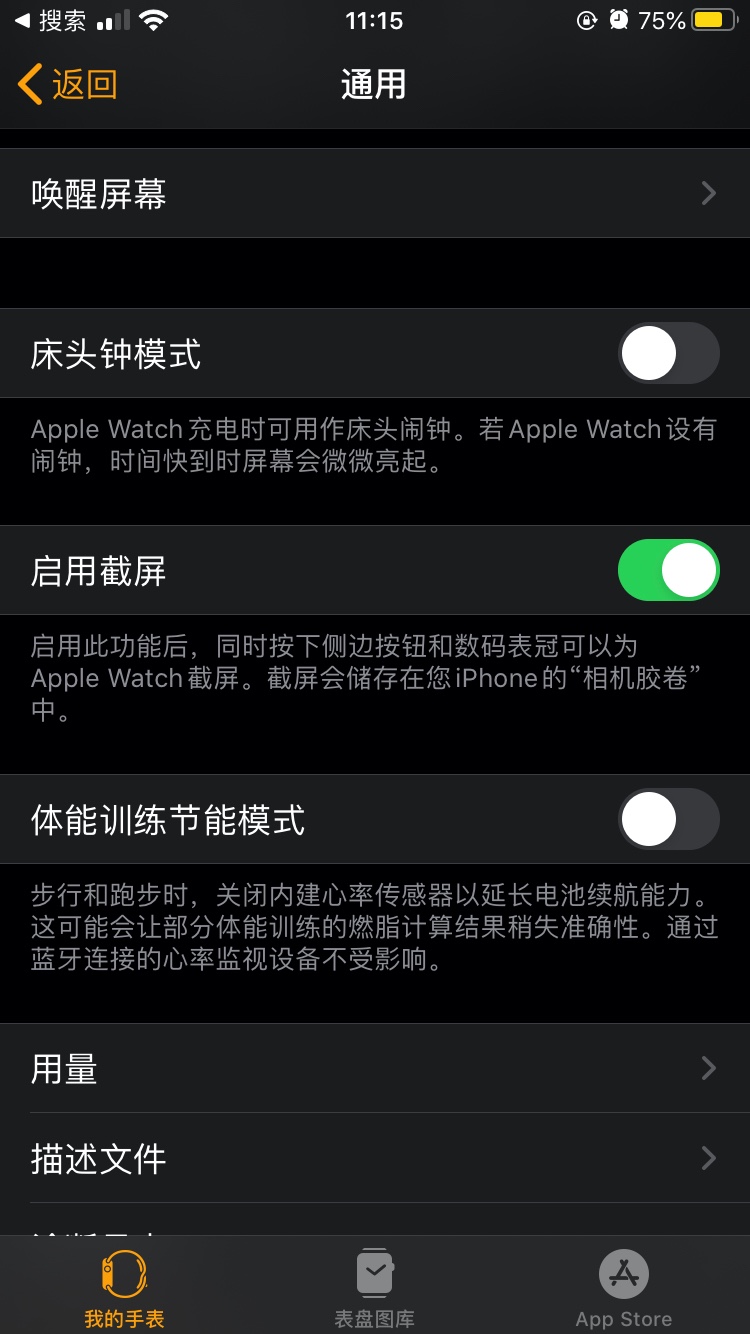
Task: Open the 唤醒屏幕 settings row
Action: (375, 193)
